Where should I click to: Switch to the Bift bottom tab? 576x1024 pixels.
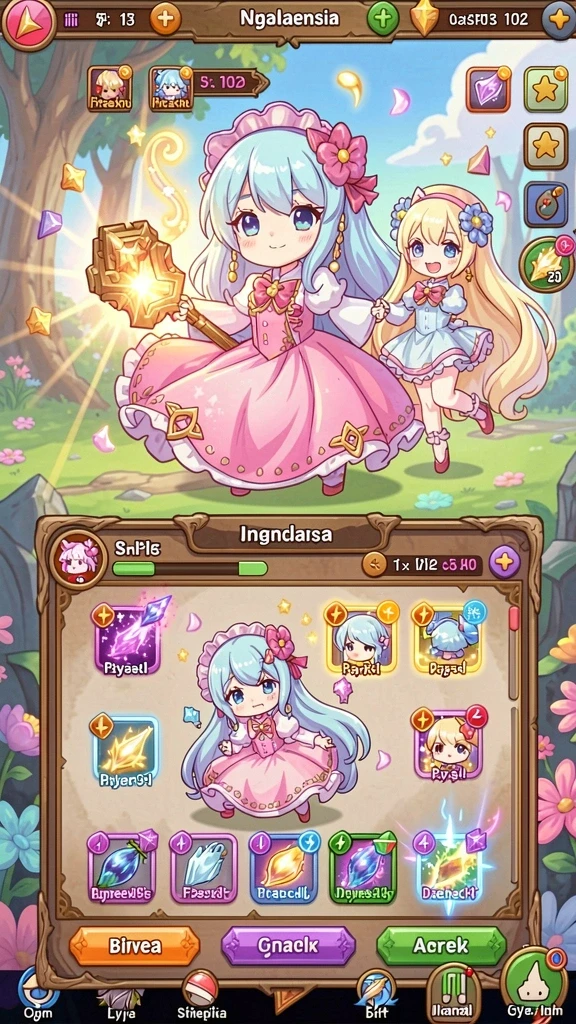click(x=376, y=998)
